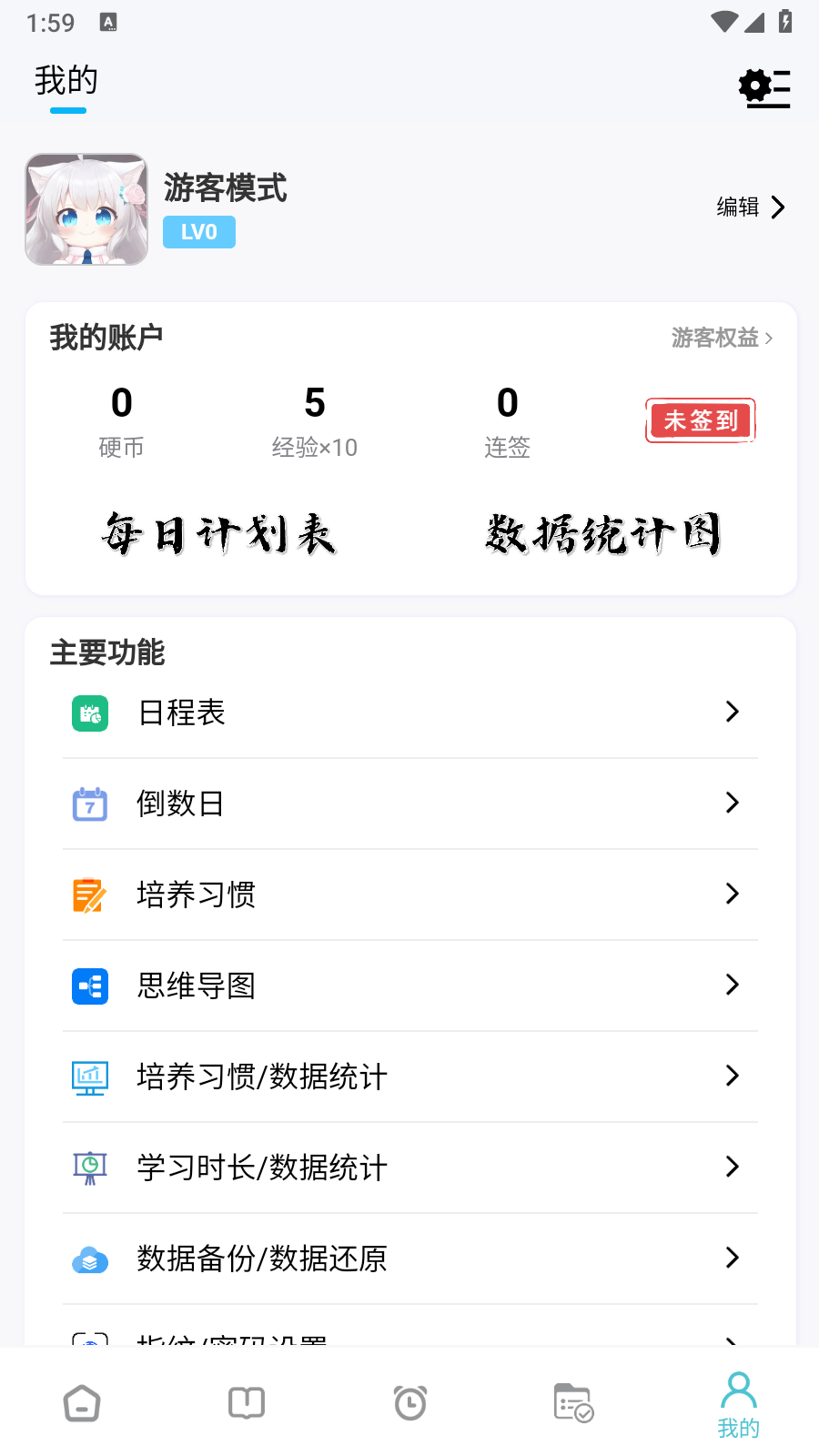Open 数据统计图
Viewport: 819px width, 1456px height.
(602, 534)
